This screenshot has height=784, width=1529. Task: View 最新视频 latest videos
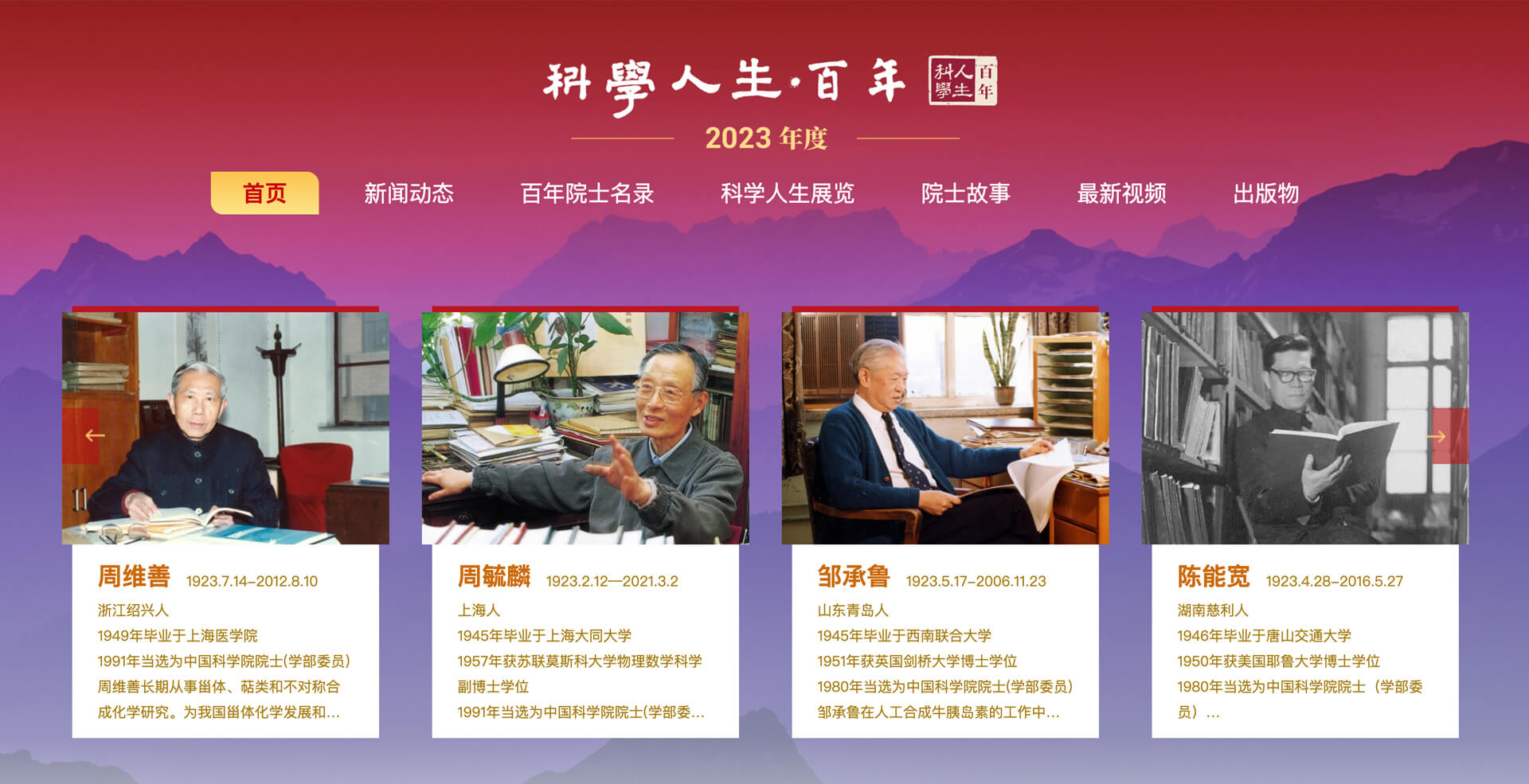pyautogui.click(x=1121, y=193)
